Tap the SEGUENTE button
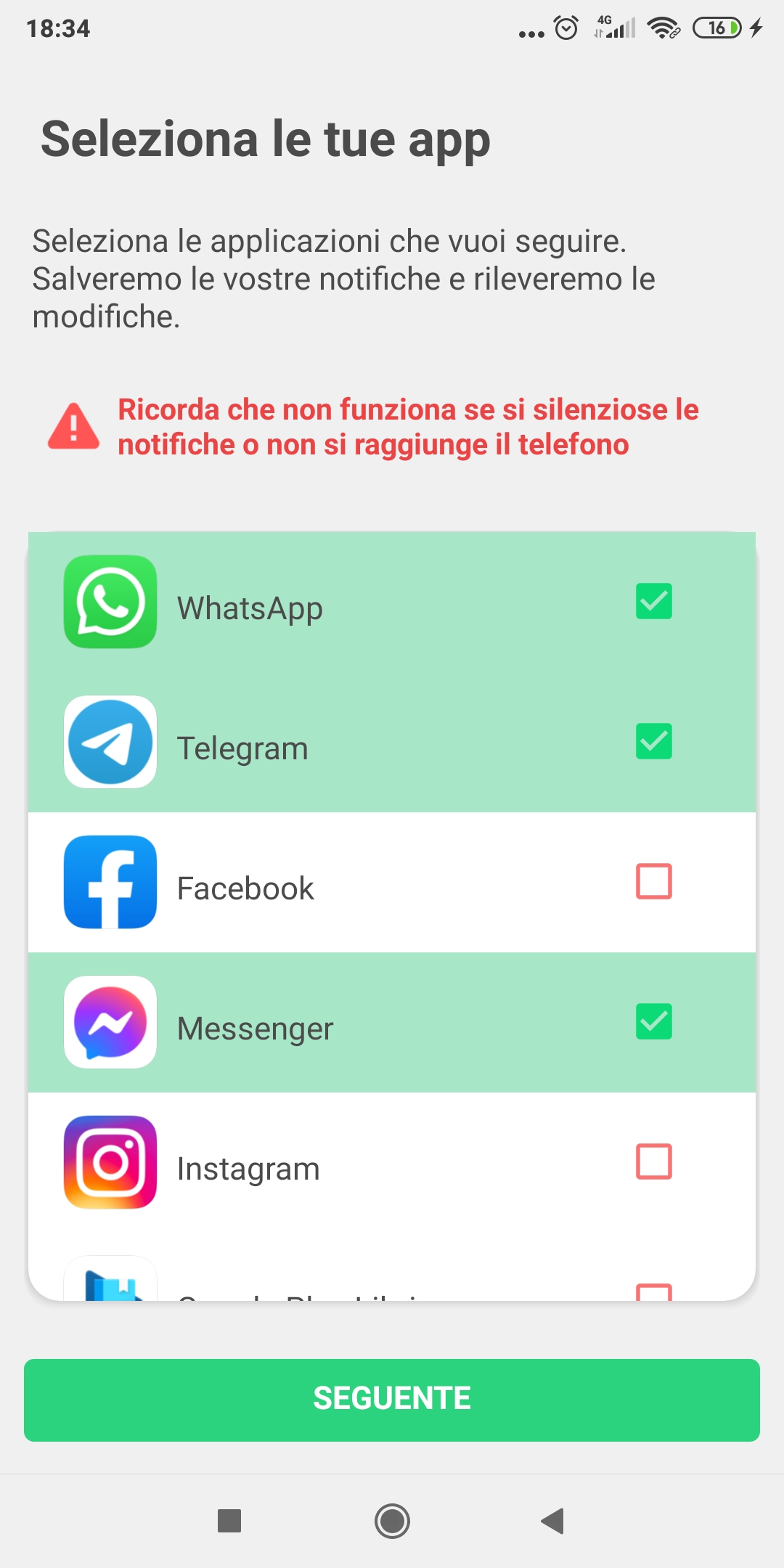 (392, 1400)
